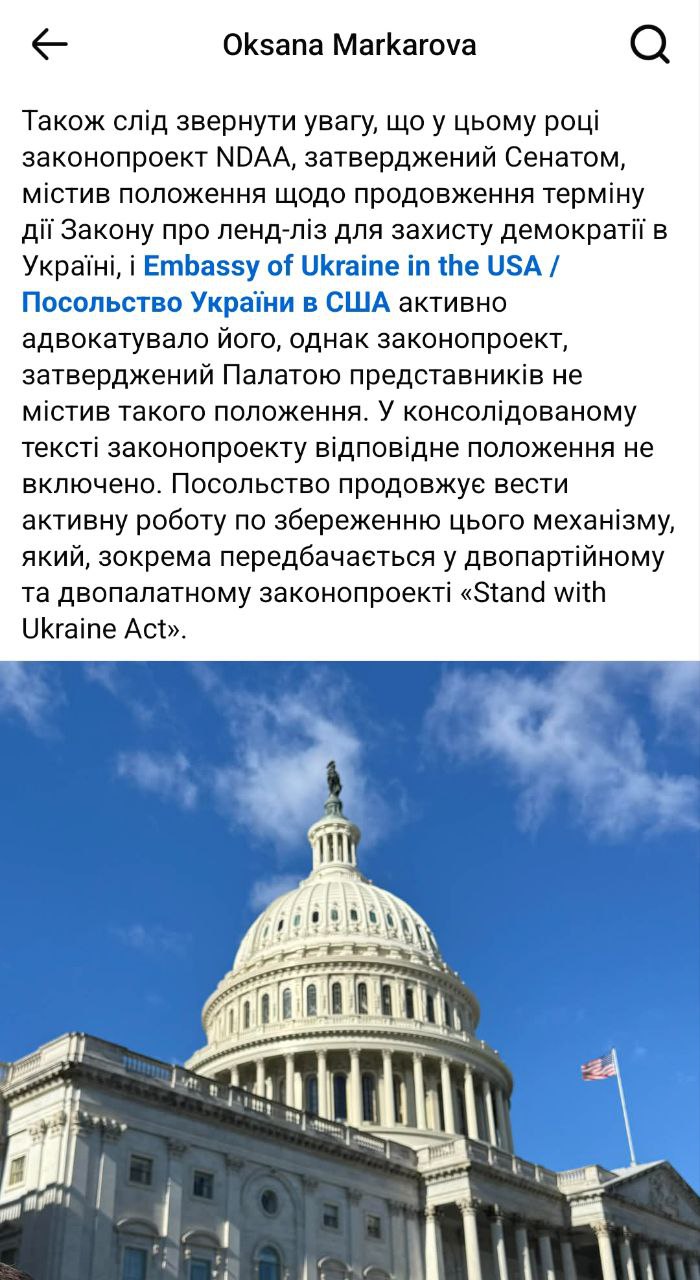
Task: Open search in Oksana Markarova's profile
Action: point(650,44)
